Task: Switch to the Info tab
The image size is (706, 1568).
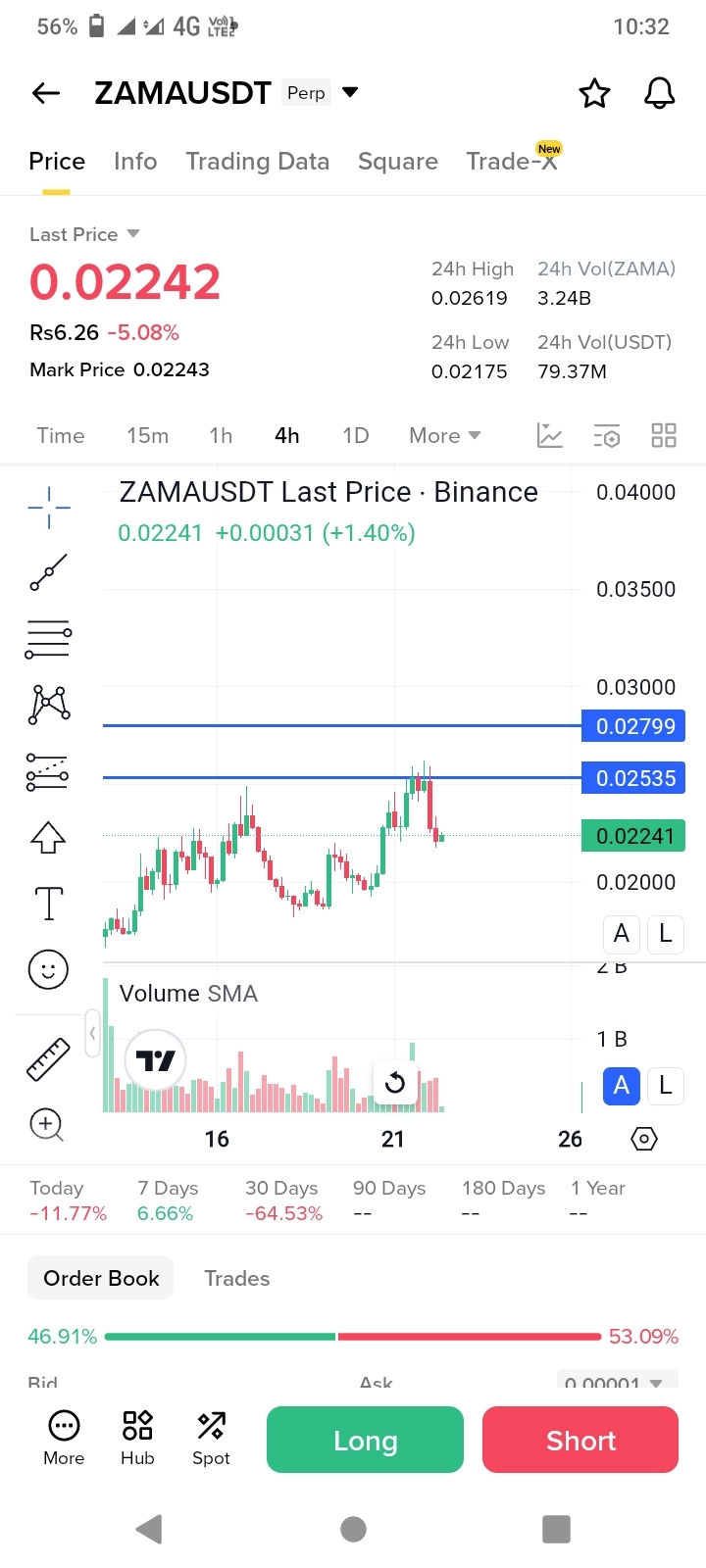Action: [x=135, y=162]
